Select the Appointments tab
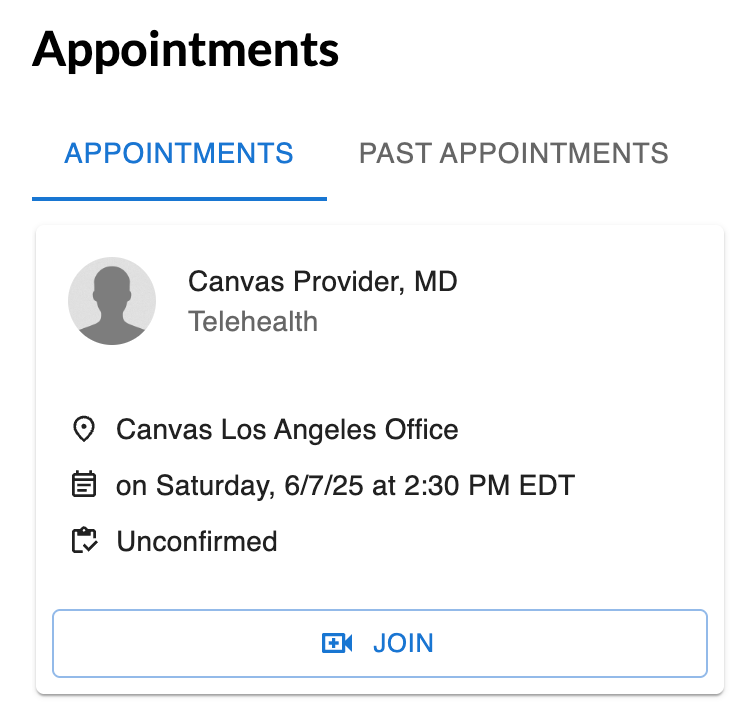This screenshot has height=720, width=746. coord(179,154)
